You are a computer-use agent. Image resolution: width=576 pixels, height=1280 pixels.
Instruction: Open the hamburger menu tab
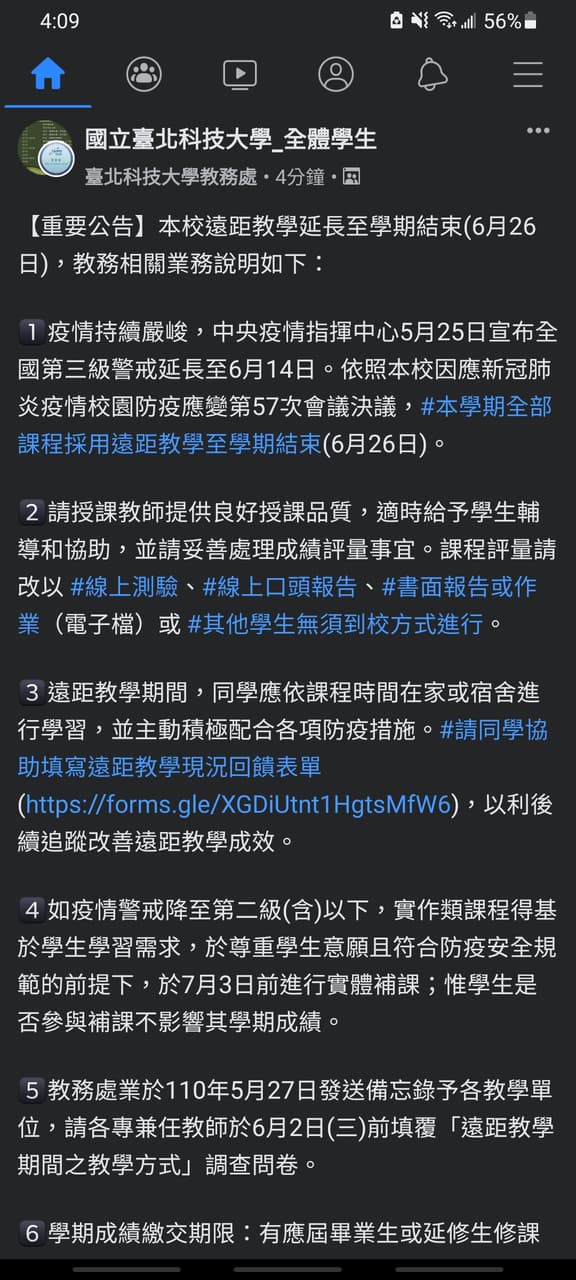tap(528, 74)
